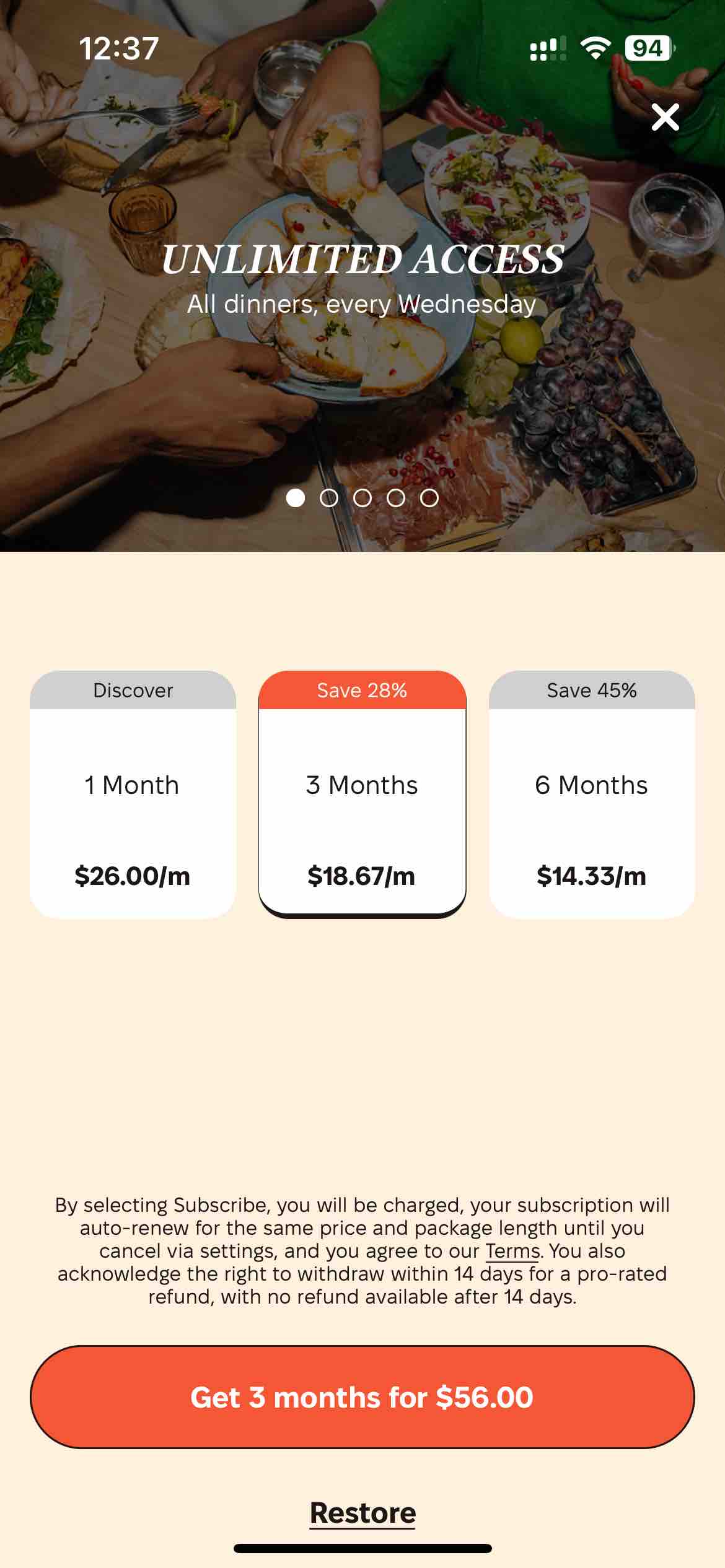Image resolution: width=725 pixels, height=1568 pixels.
Task: Restore previous purchases
Action: click(x=362, y=1513)
